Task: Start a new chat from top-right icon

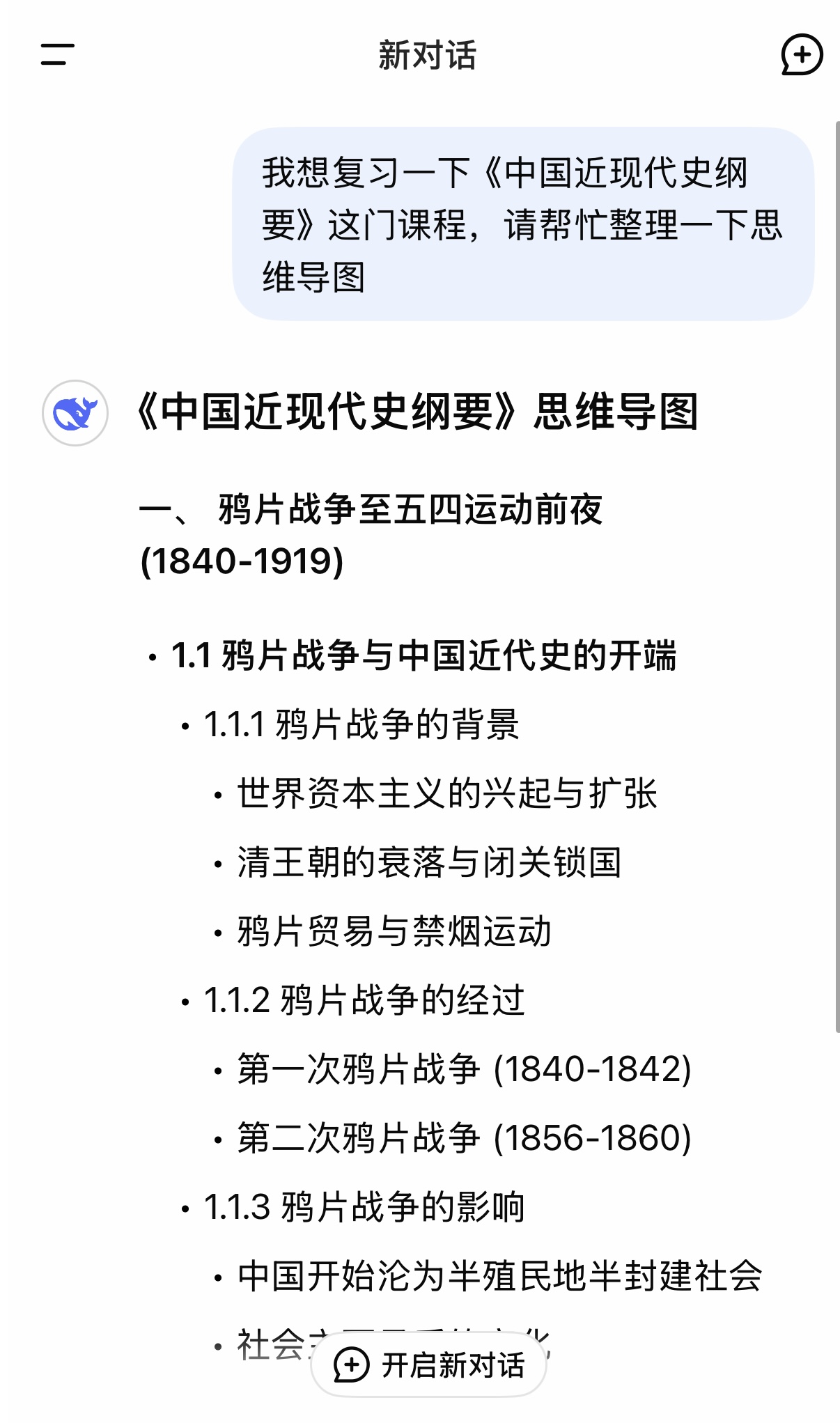Action: pyautogui.click(x=802, y=54)
